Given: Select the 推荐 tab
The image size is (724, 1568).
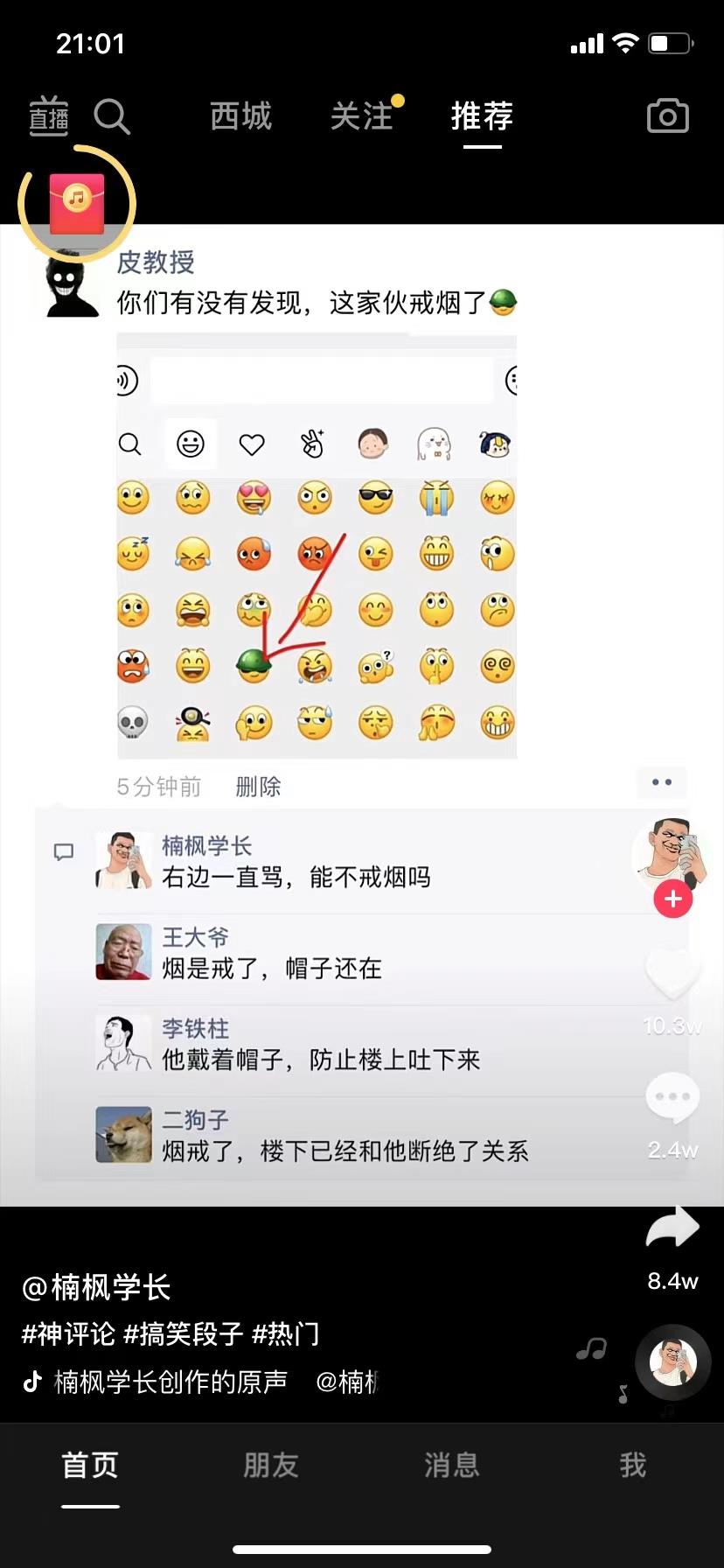Looking at the screenshot, I should [482, 116].
